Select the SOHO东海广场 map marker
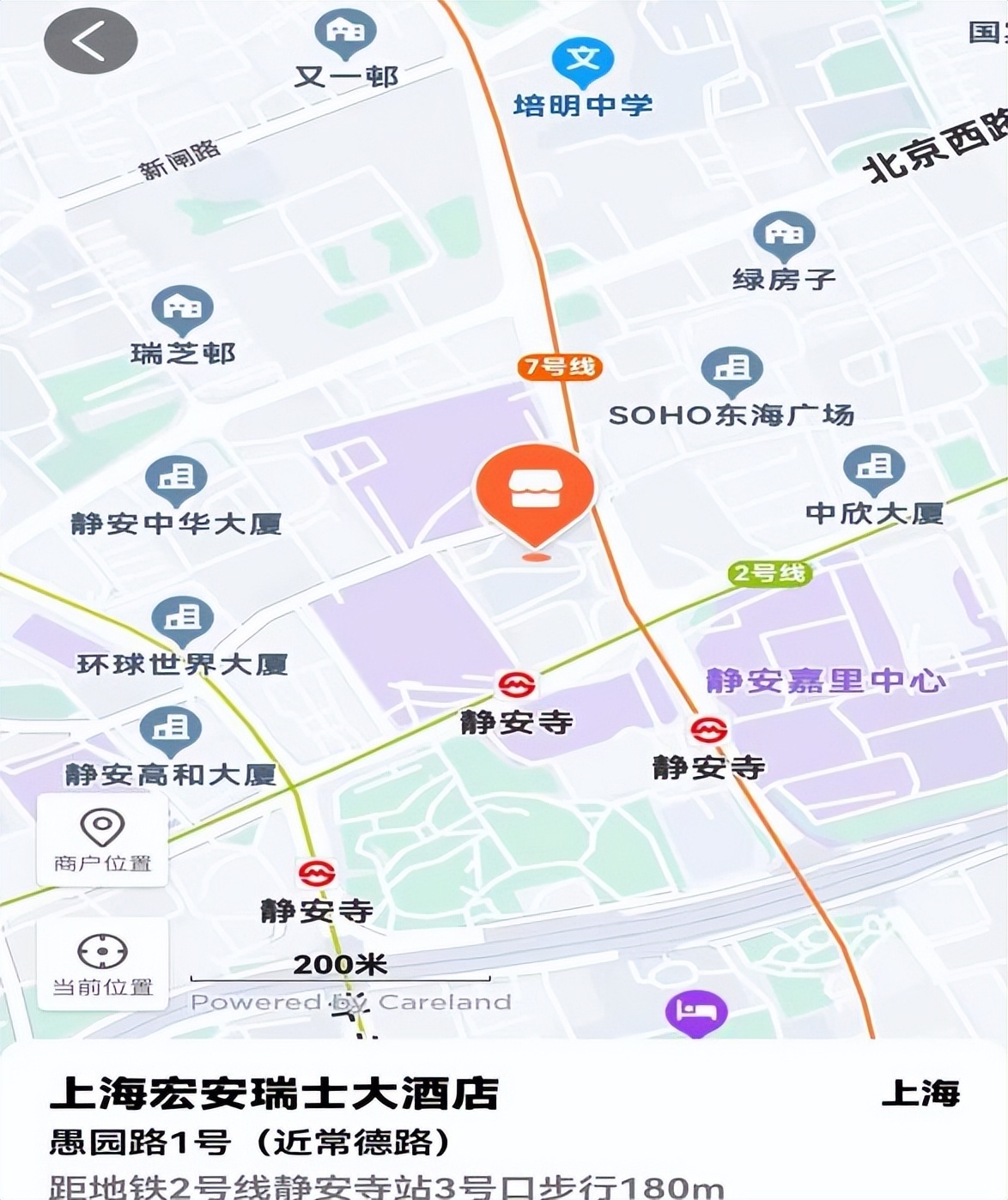This screenshot has height=1200, width=1008. point(732,370)
